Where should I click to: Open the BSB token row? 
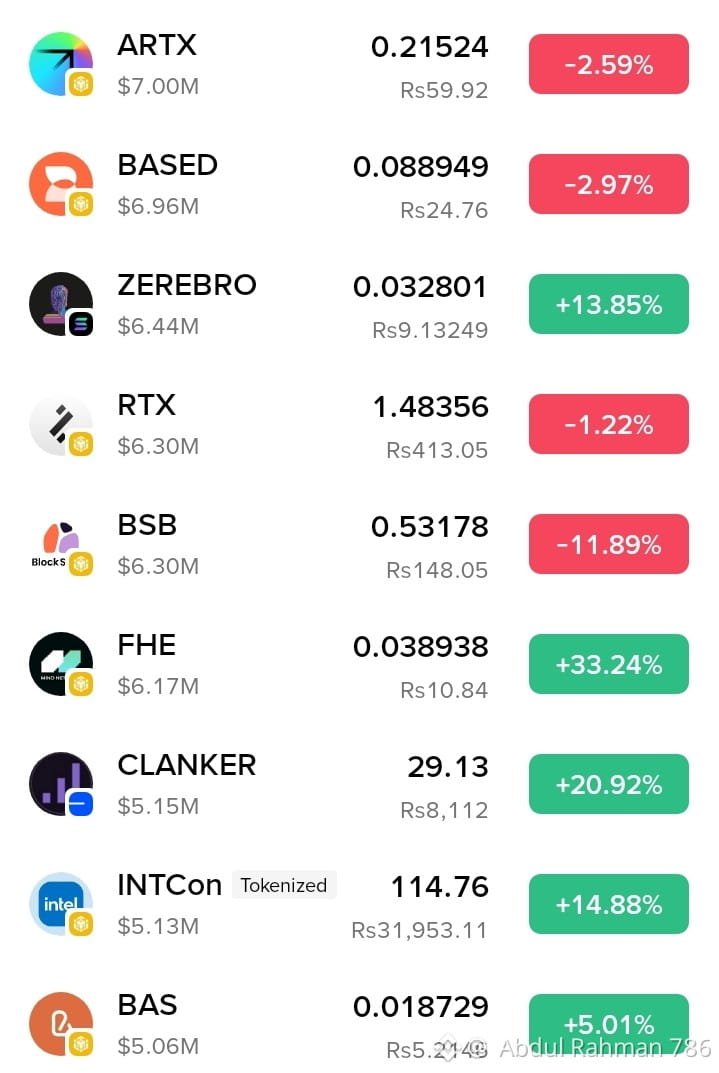pos(359,544)
